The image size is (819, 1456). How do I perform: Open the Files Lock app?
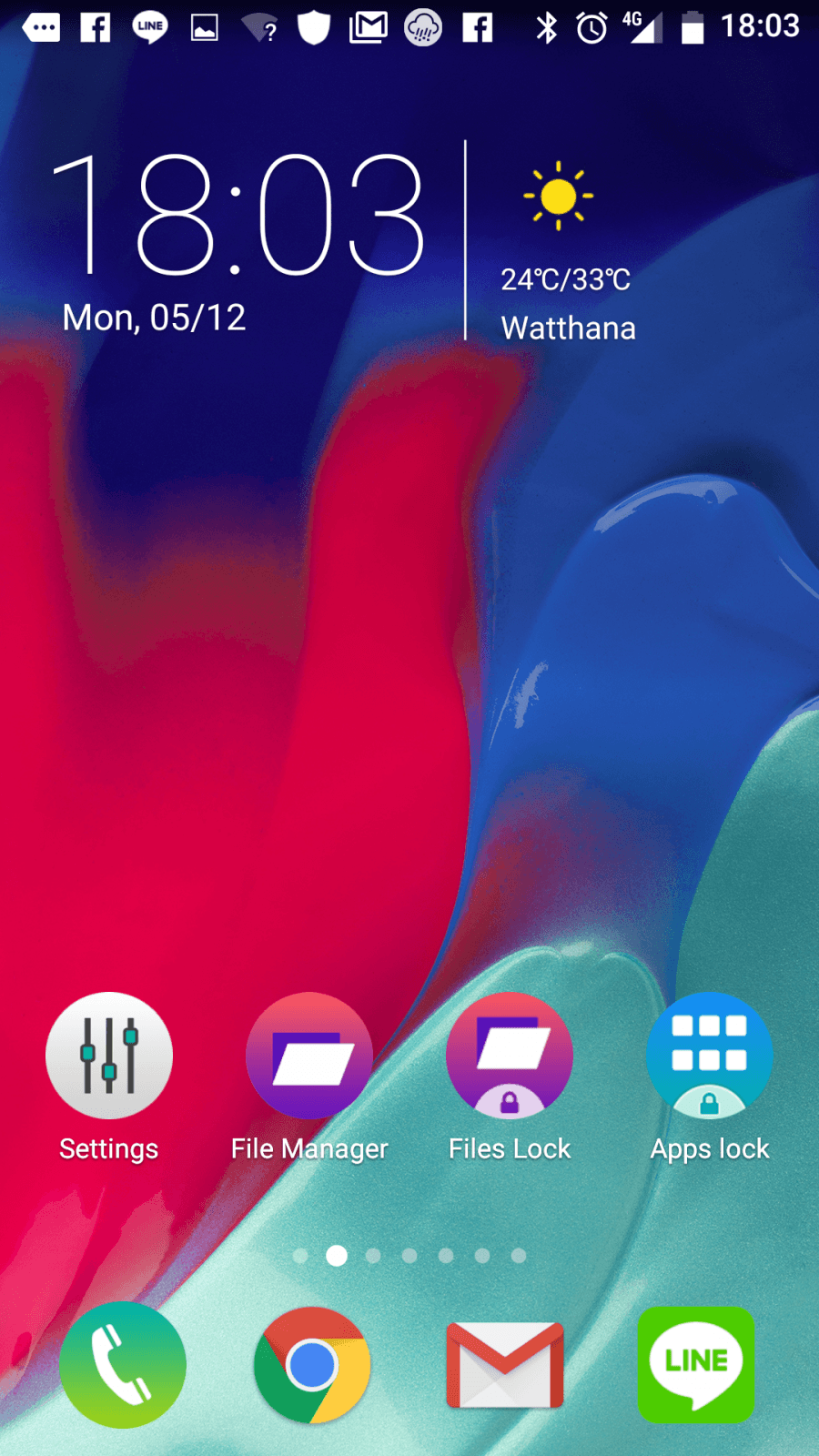pos(510,1056)
